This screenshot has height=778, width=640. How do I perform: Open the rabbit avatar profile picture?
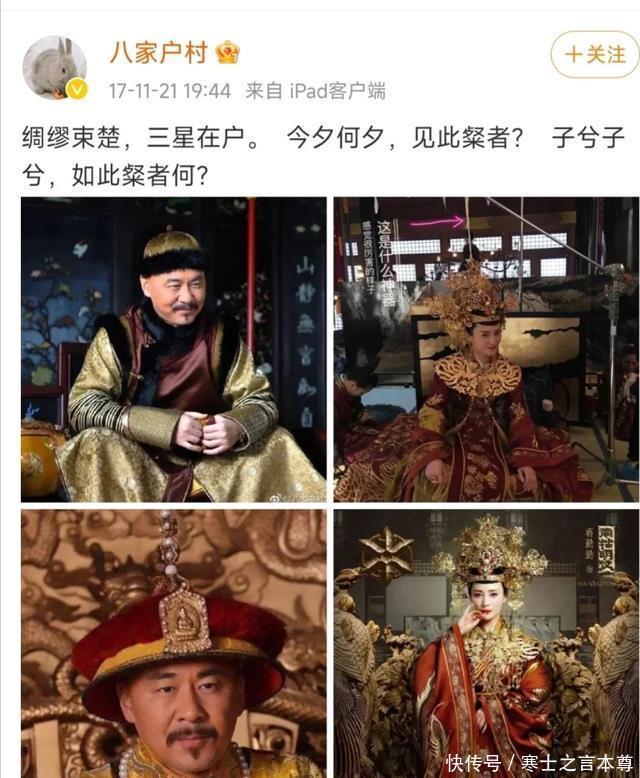pyautogui.click(x=56, y=67)
